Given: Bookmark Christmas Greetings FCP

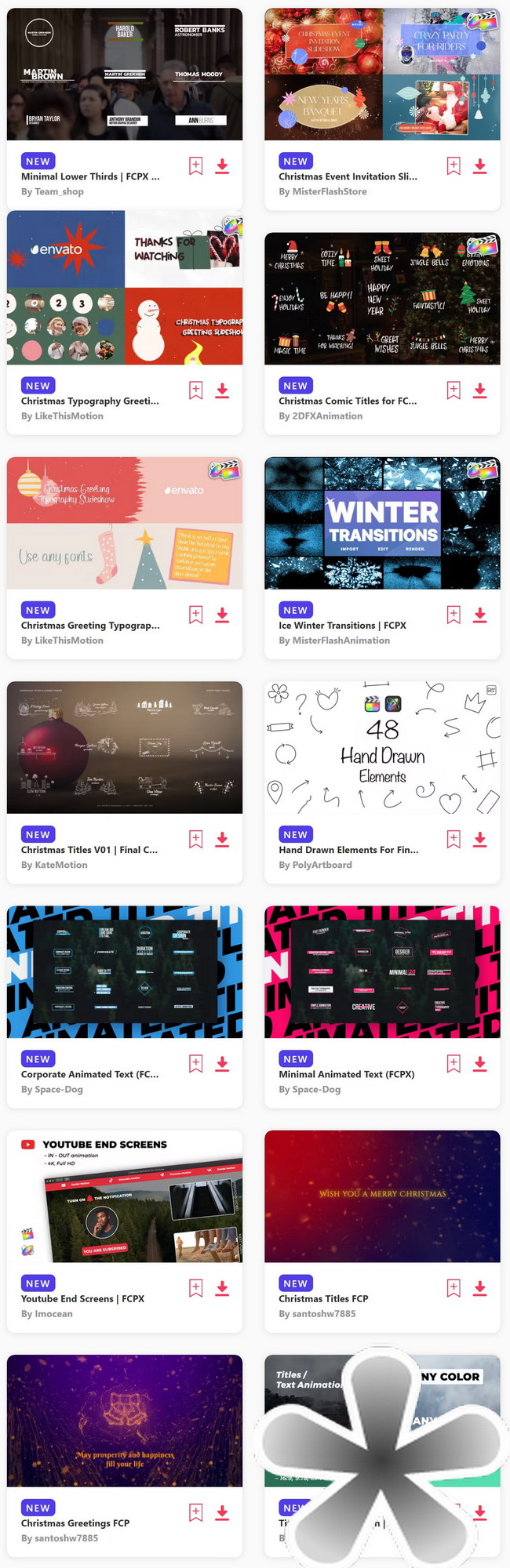Looking at the screenshot, I should click(196, 1512).
